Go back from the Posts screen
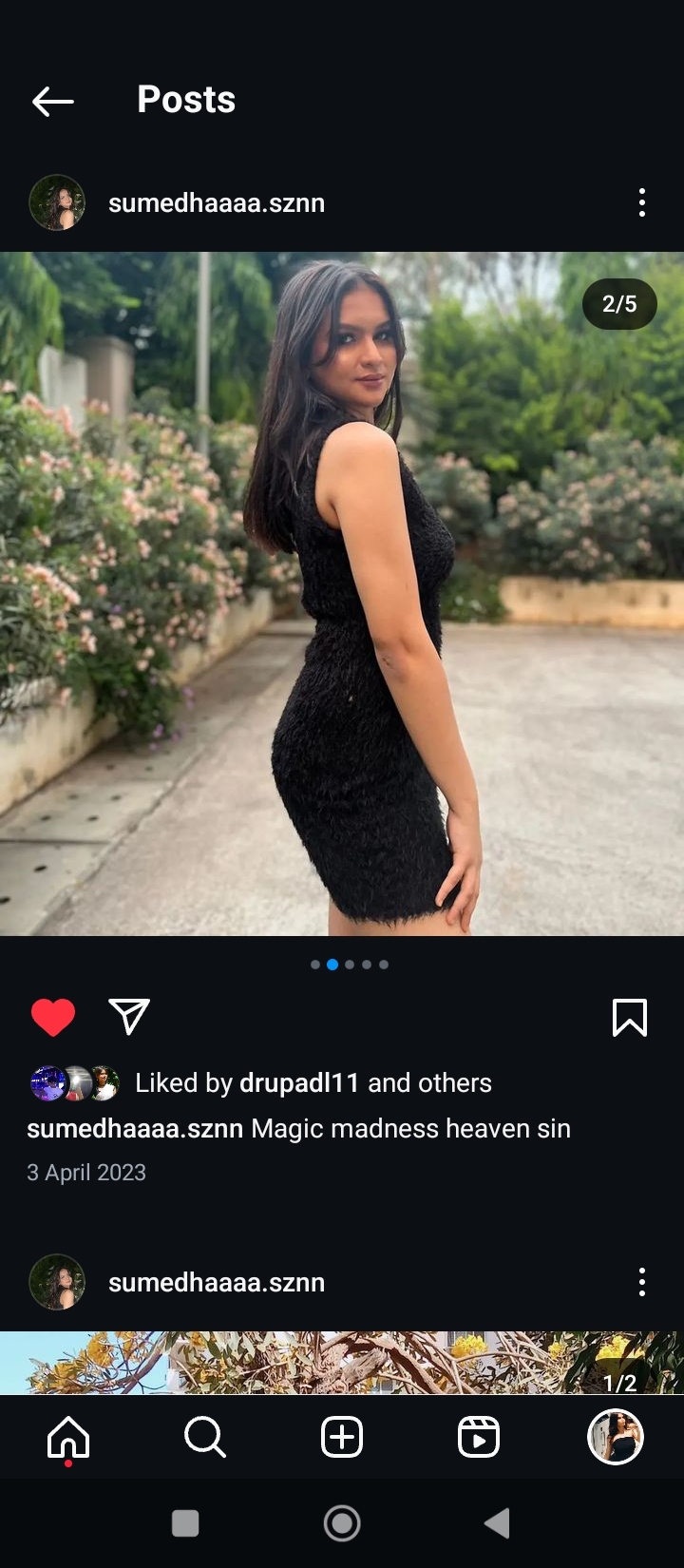The height and width of the screenshot is (1568, 684). [53, 101]
